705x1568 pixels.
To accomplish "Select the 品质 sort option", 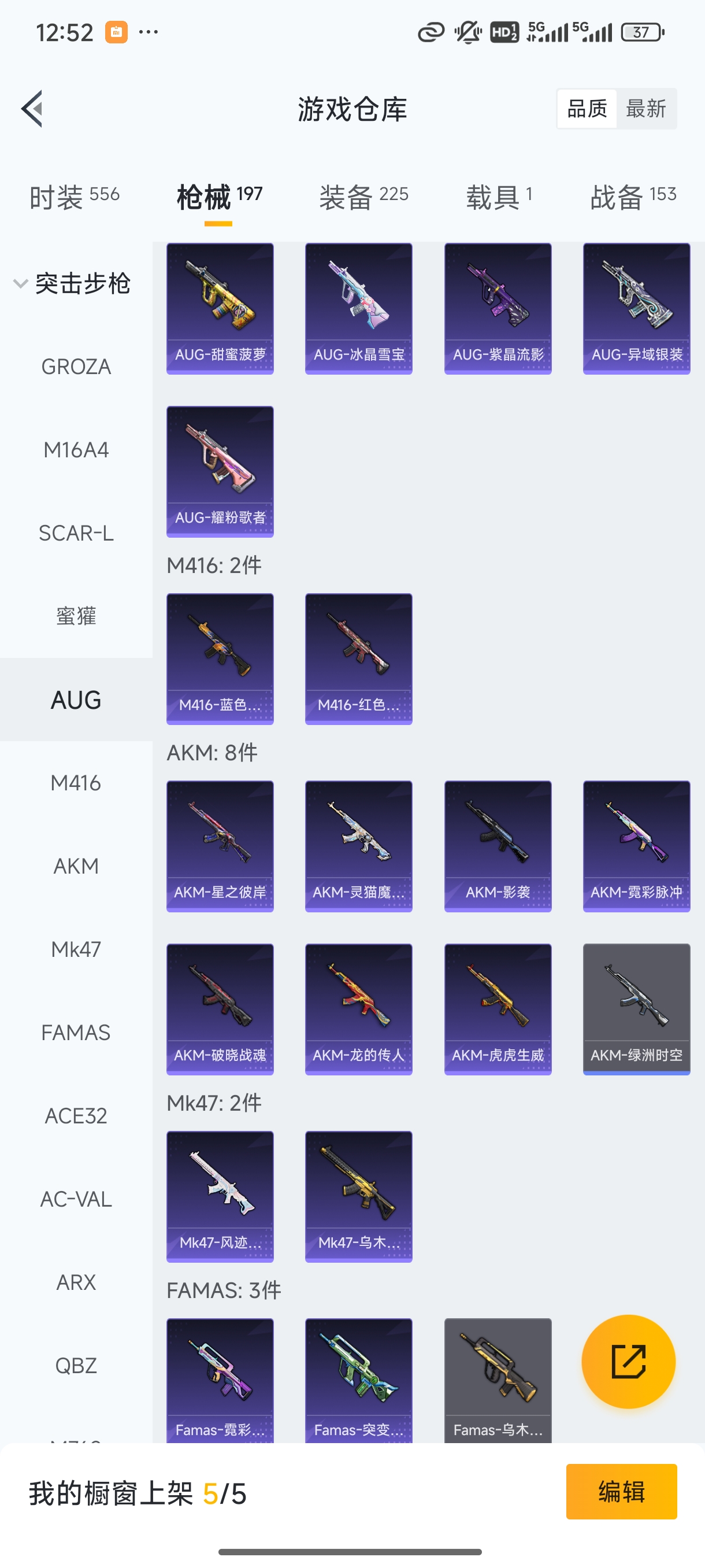I will 587,109.
